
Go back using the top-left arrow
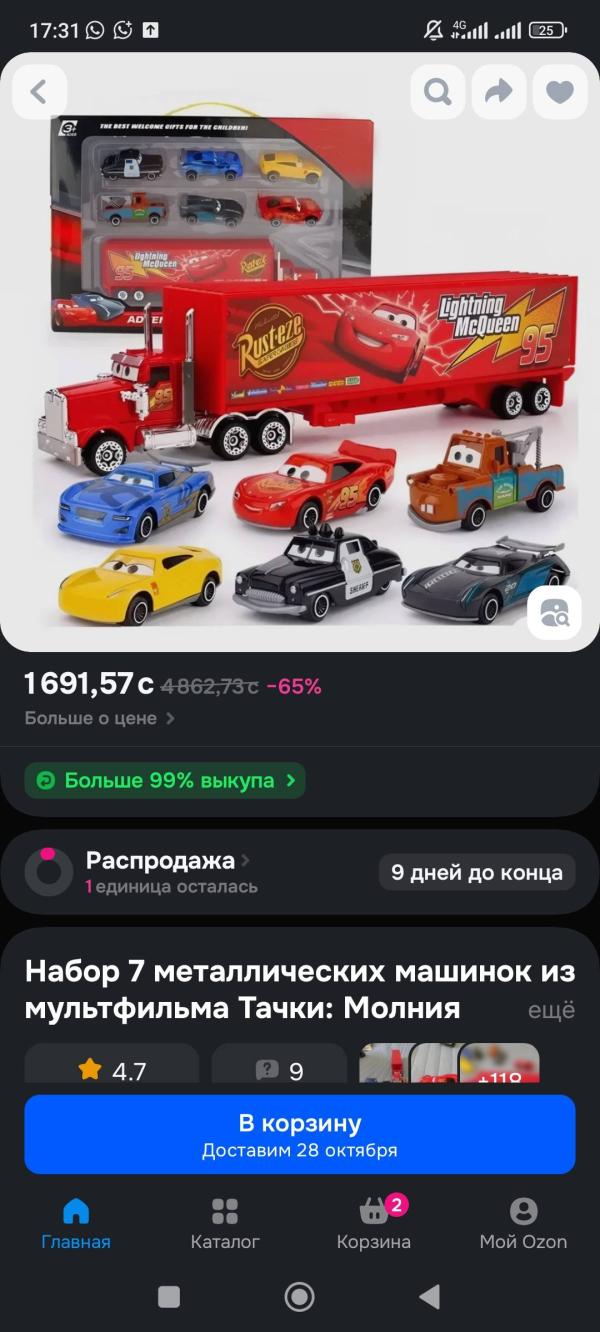(39, 92)
